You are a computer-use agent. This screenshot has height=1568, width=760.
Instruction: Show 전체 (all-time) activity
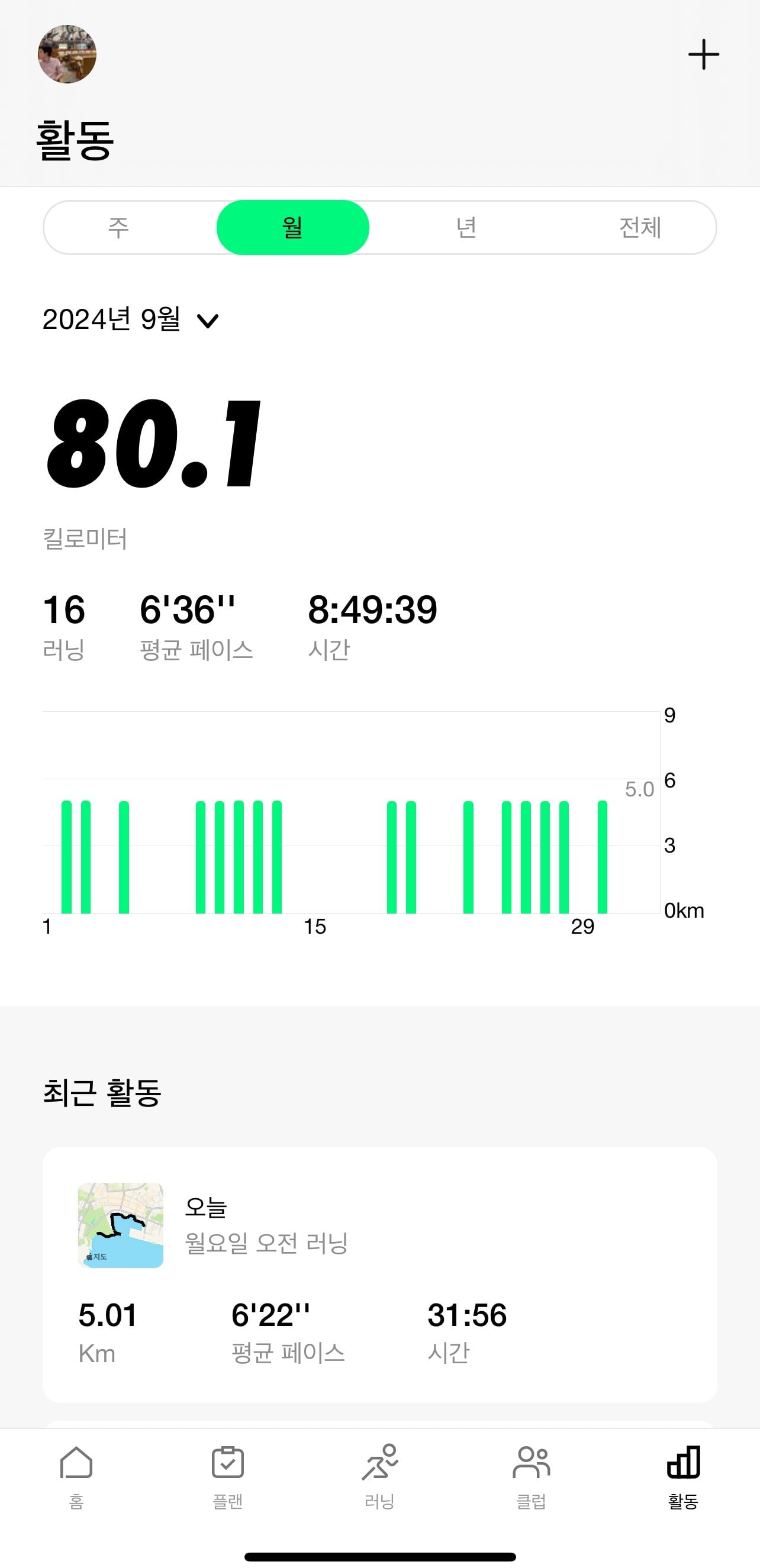[x=640, y=228]
